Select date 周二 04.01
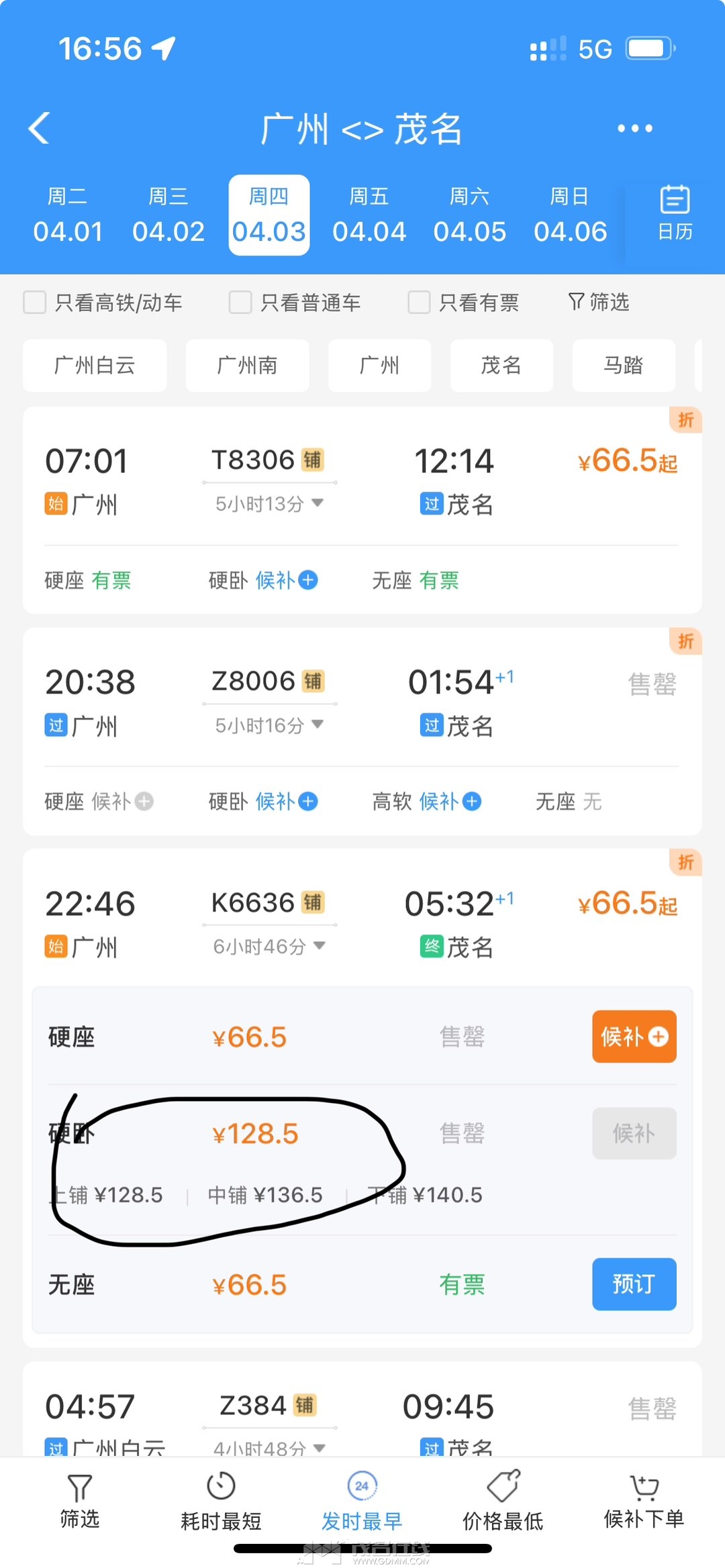Screen dimensions: 725x1568 click(x=67, y=215)
